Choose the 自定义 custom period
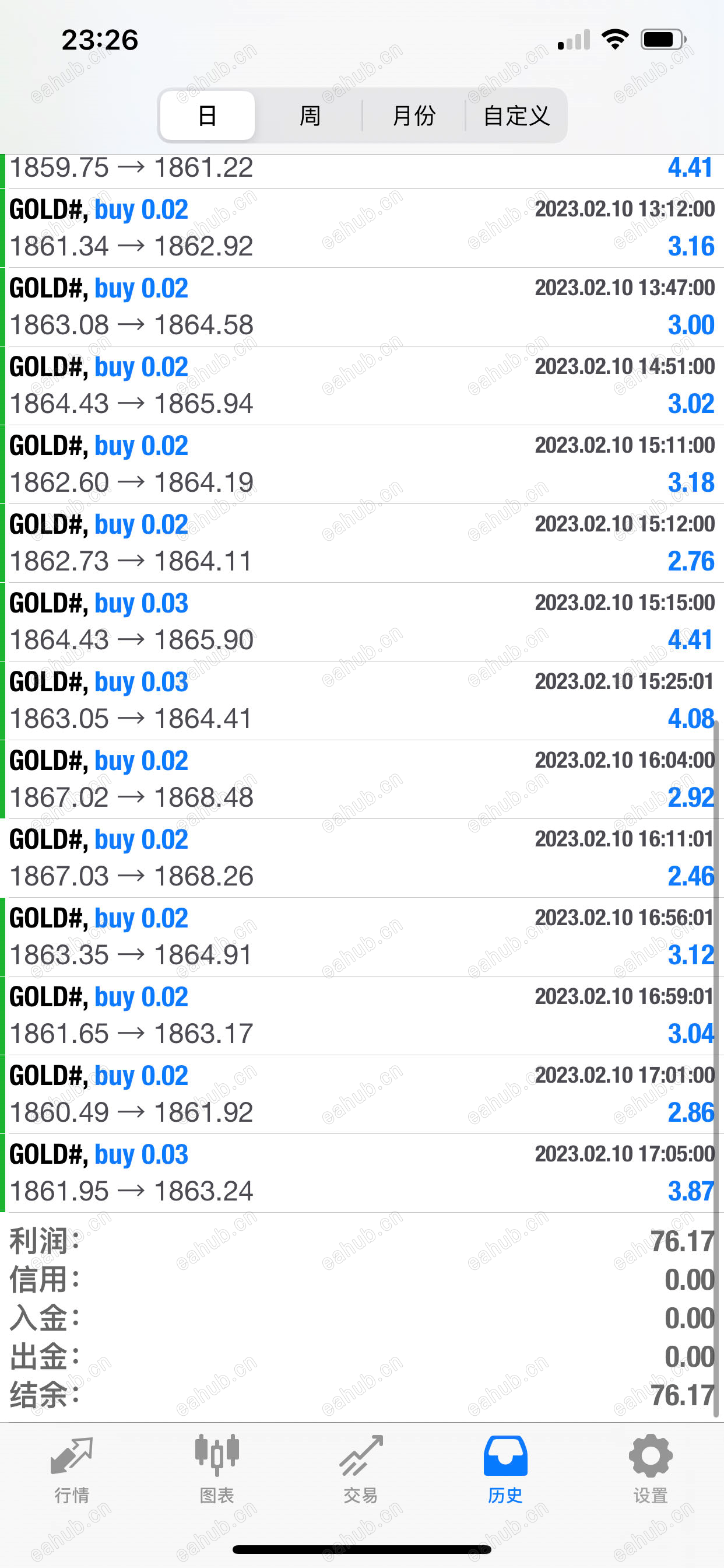724x1568 pixels. (x=516, y=116)
